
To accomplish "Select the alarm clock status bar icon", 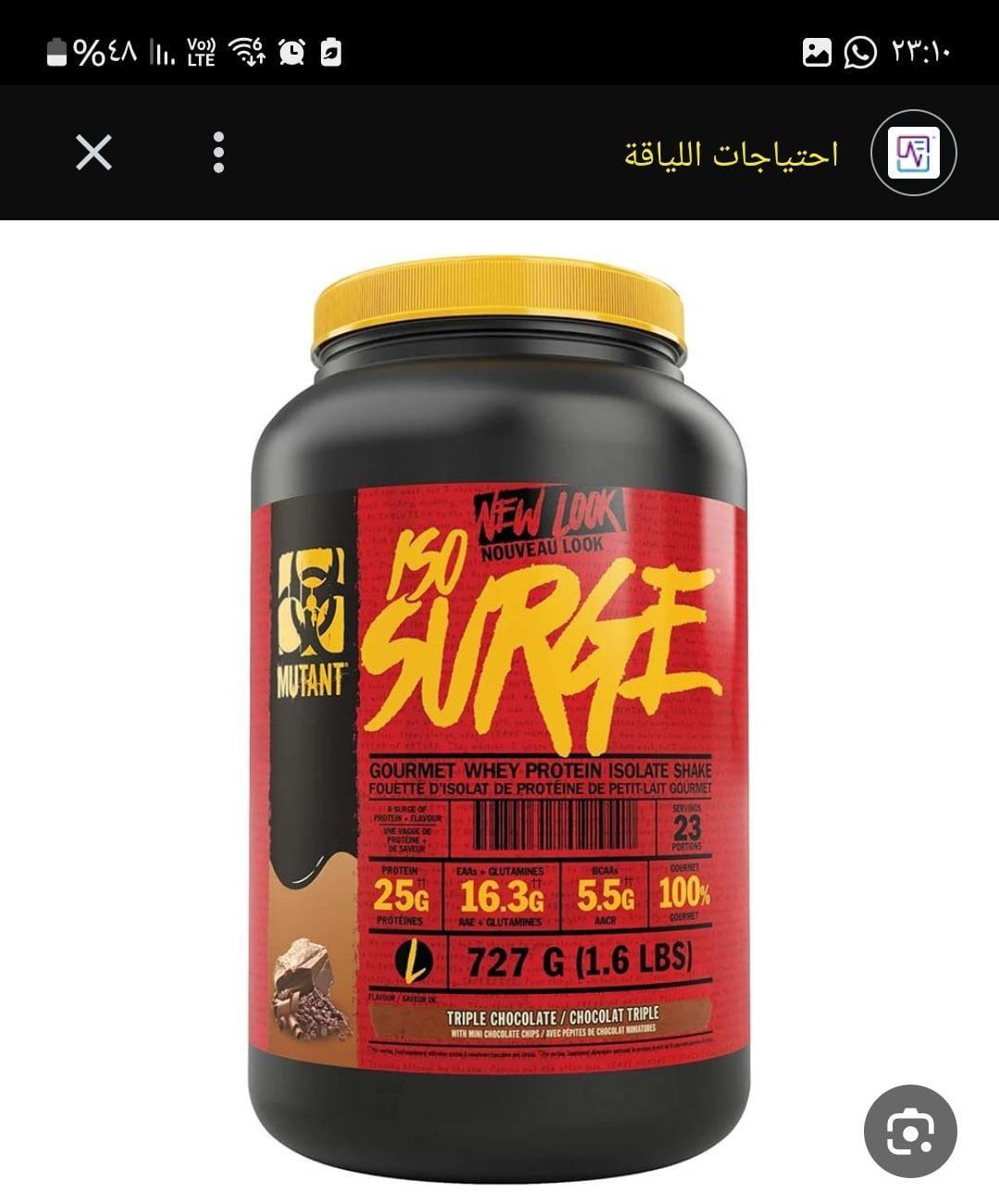I will pyautogui.click(x=294, y=51).
